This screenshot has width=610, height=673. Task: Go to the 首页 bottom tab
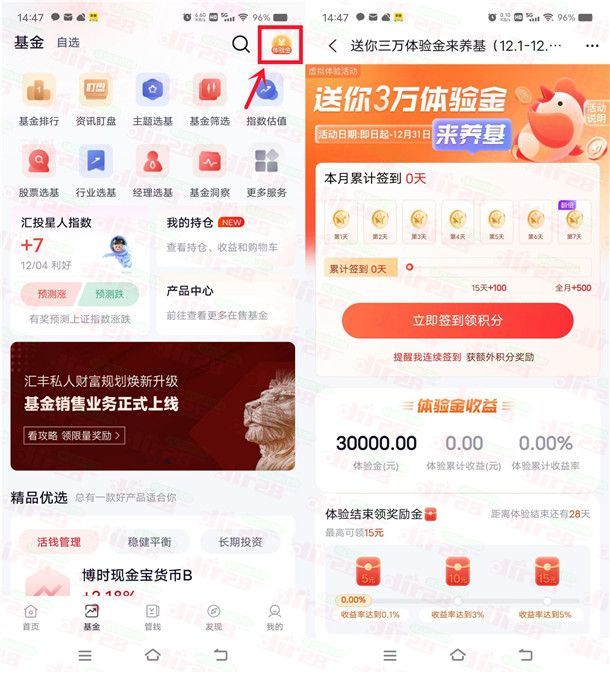(31, 617)
